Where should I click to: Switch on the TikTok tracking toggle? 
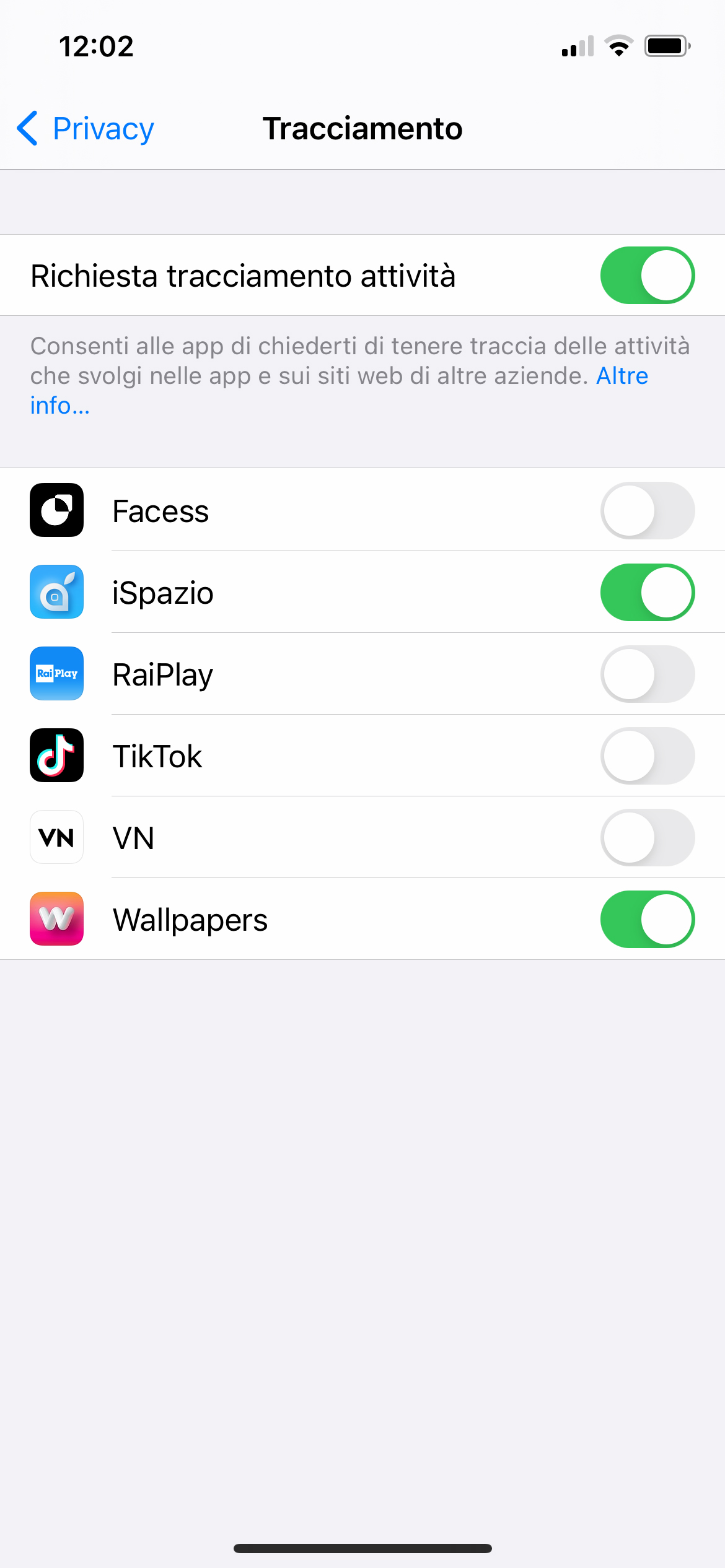pos(647,756)
